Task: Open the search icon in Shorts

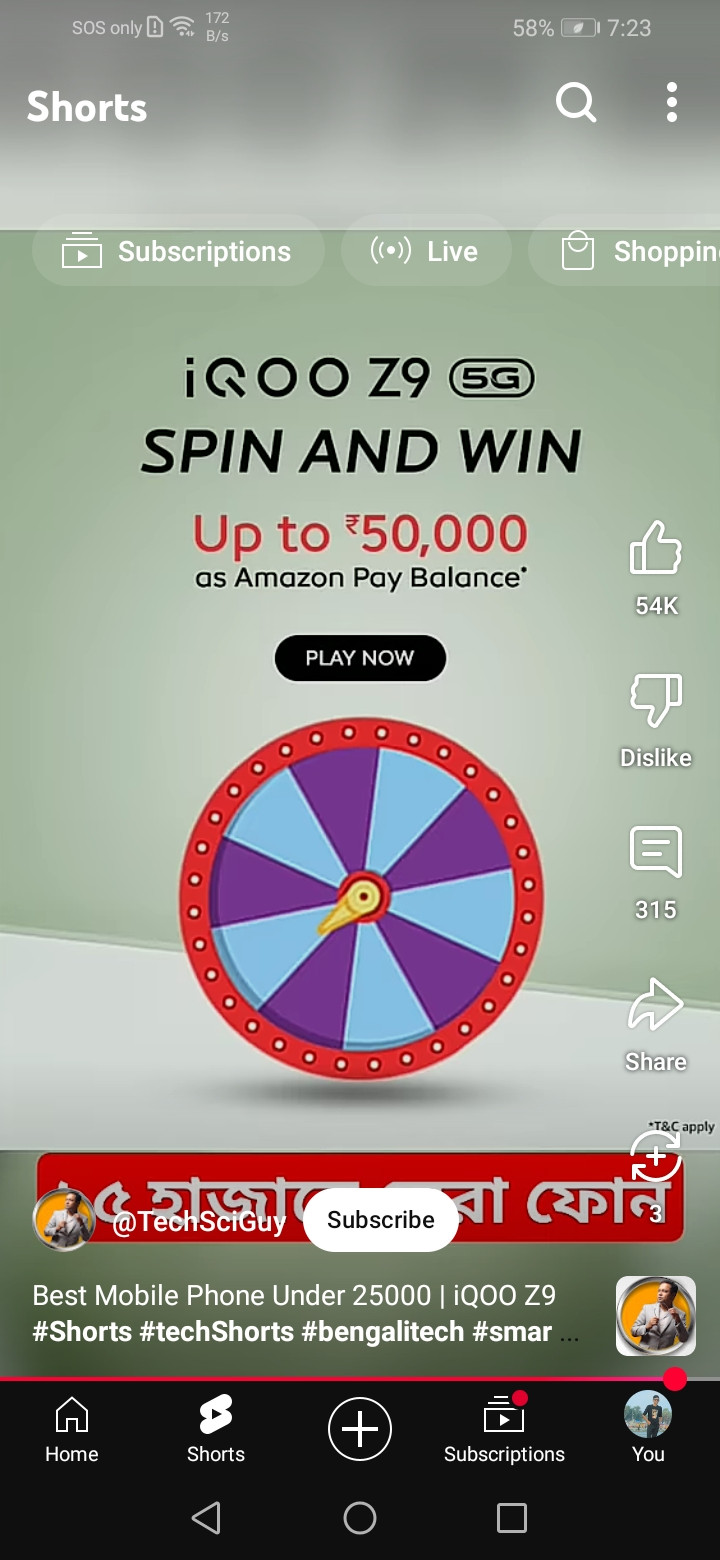Action: click(576, 103)
